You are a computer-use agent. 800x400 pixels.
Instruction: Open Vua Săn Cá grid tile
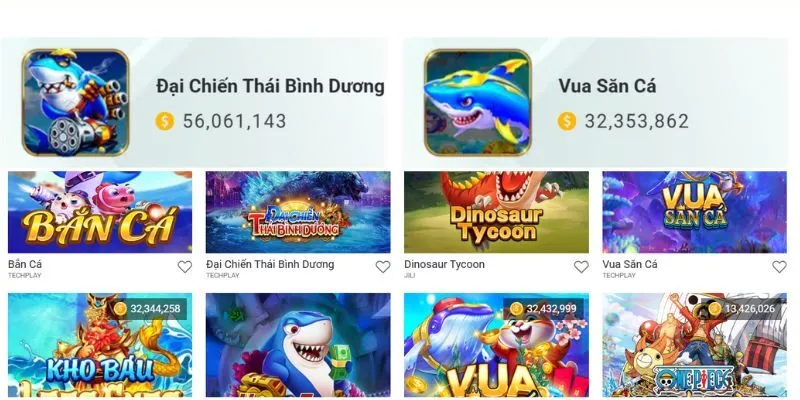coord(694,213)
